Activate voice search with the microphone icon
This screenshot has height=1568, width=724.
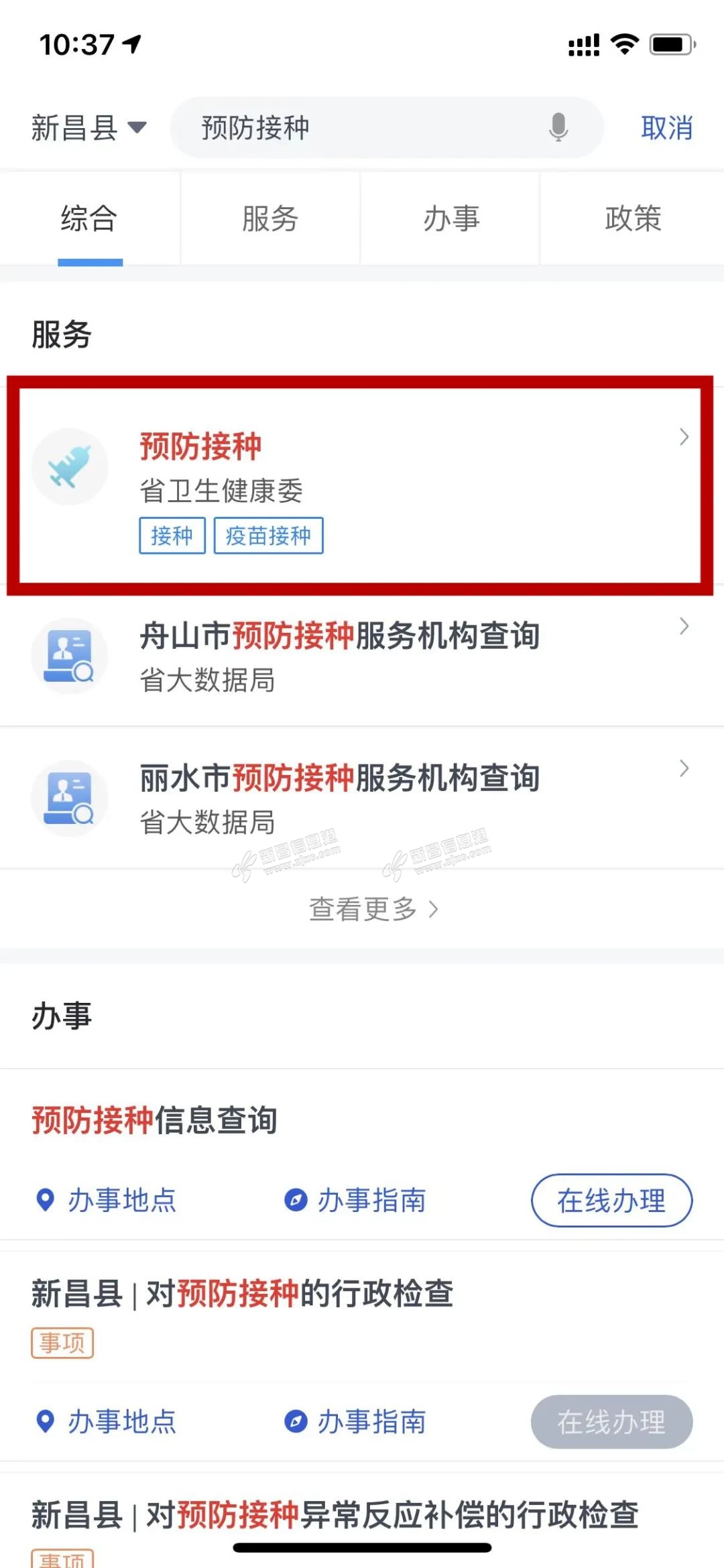558,127
